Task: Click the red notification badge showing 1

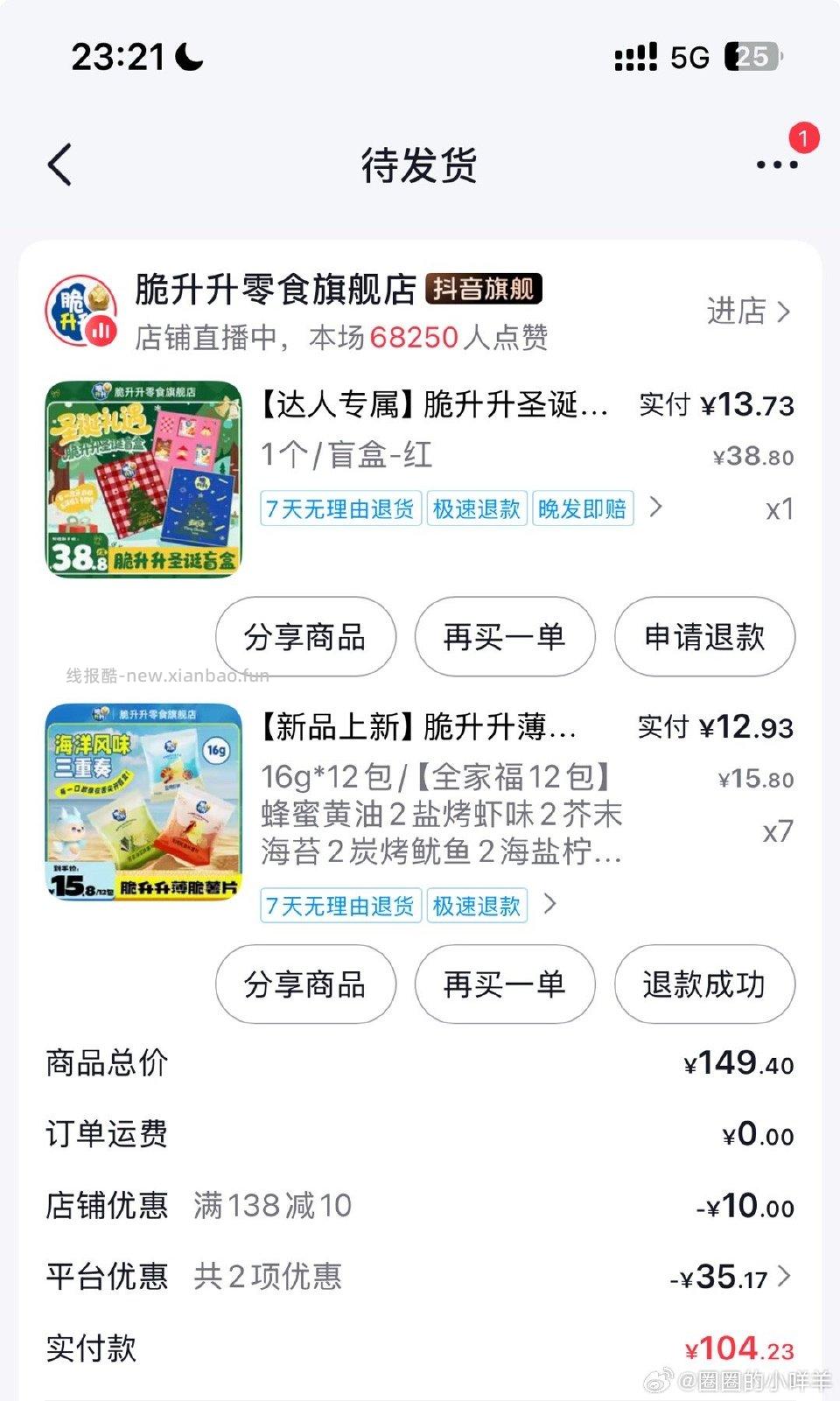Action: click(x=802, y=138)
